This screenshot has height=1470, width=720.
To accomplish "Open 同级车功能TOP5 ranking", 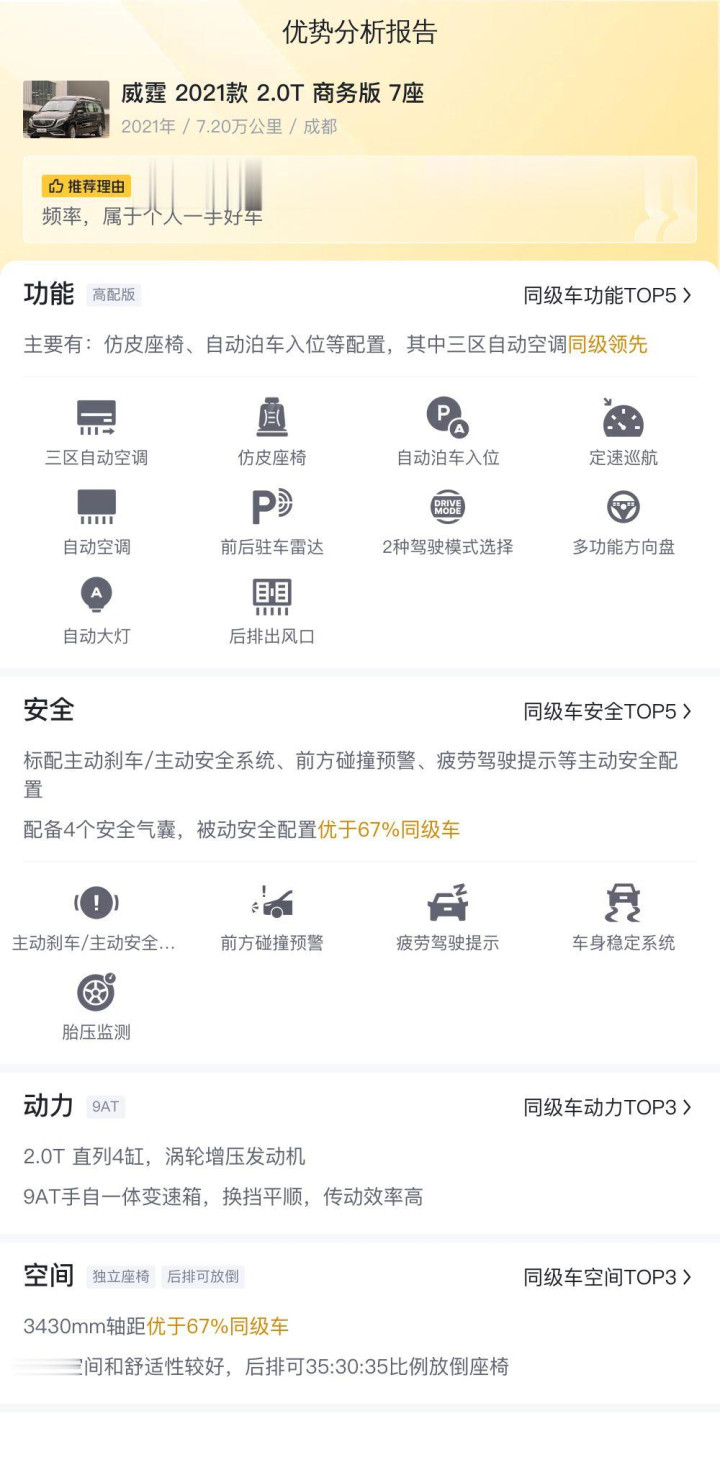I will coord(607,295).
